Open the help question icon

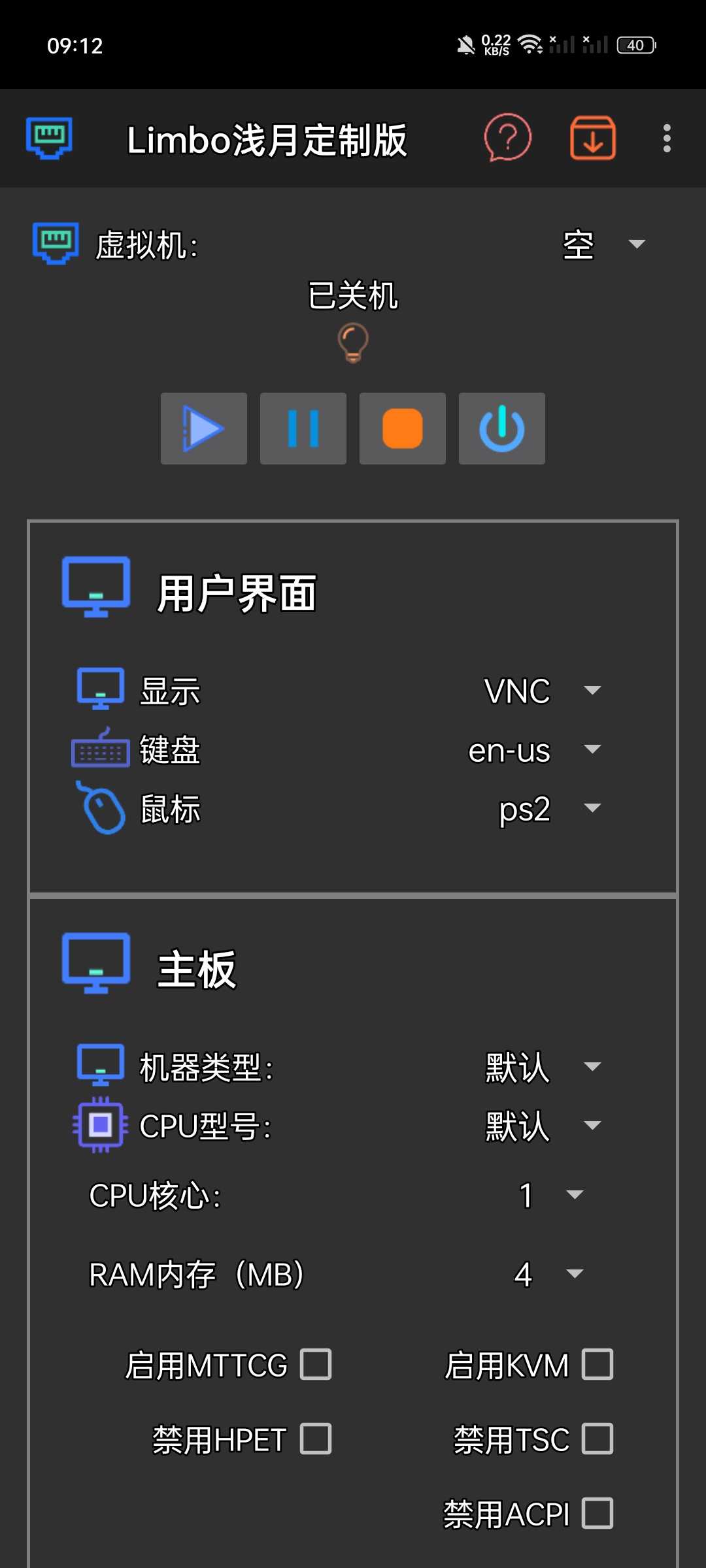(507, 139)
